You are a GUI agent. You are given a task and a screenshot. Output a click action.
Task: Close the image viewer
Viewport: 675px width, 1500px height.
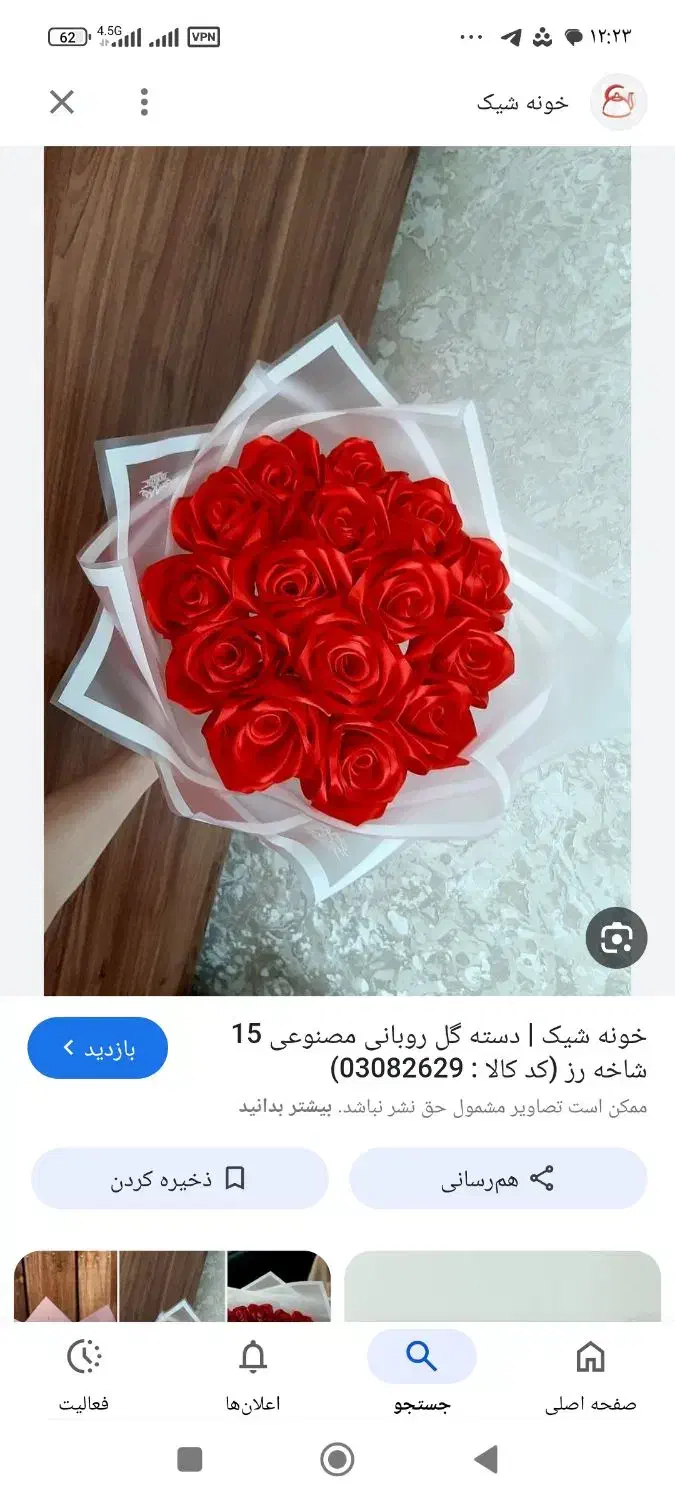coord(62,102)
